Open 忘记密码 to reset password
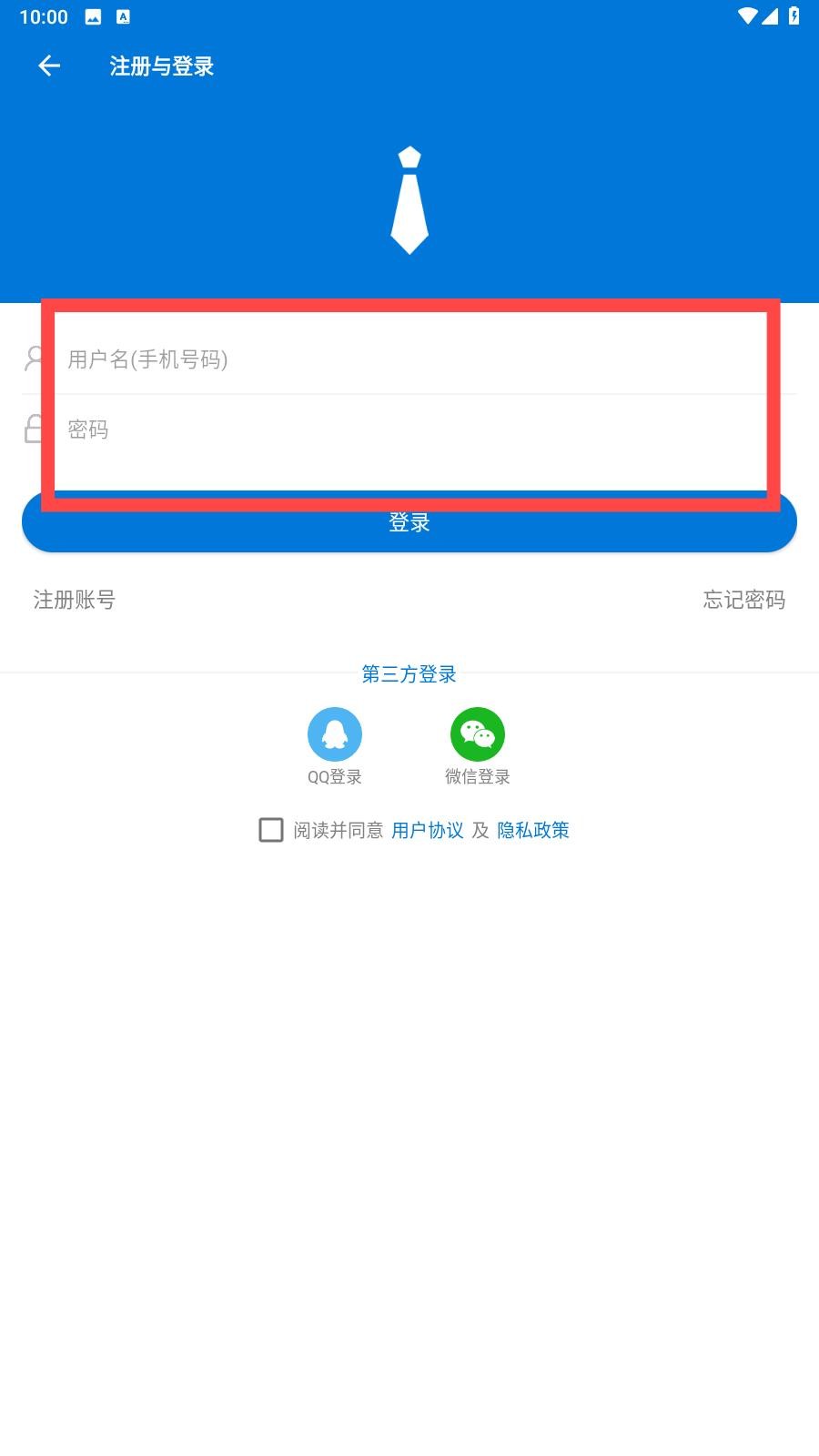This screenshot has width=819, height=1456. (x=744, y=600)
